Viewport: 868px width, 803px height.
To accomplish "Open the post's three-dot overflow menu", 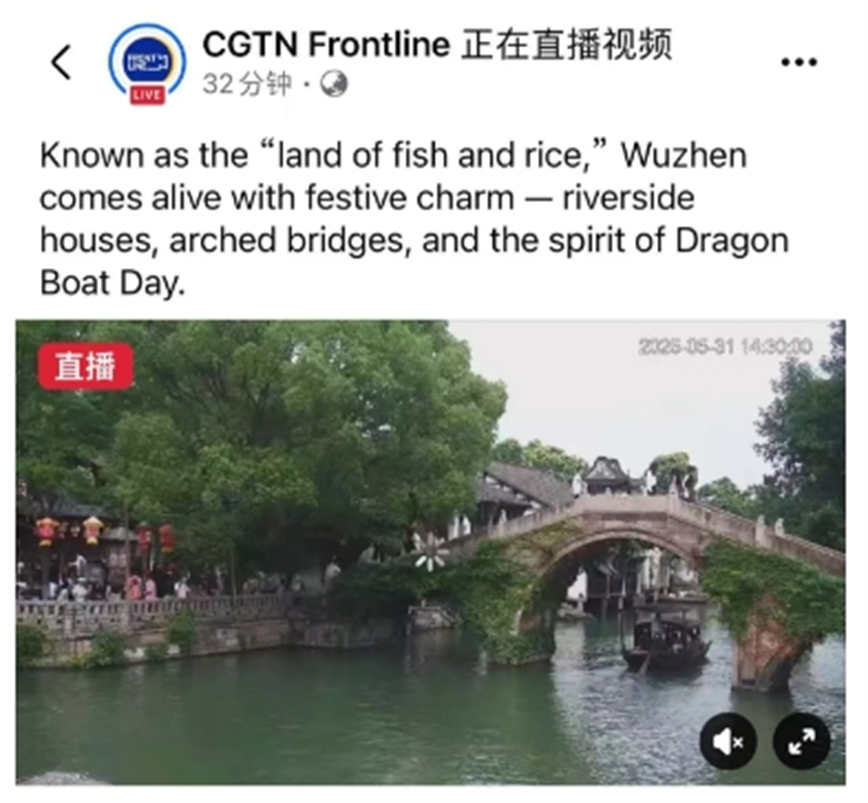I will coord(798,62).
